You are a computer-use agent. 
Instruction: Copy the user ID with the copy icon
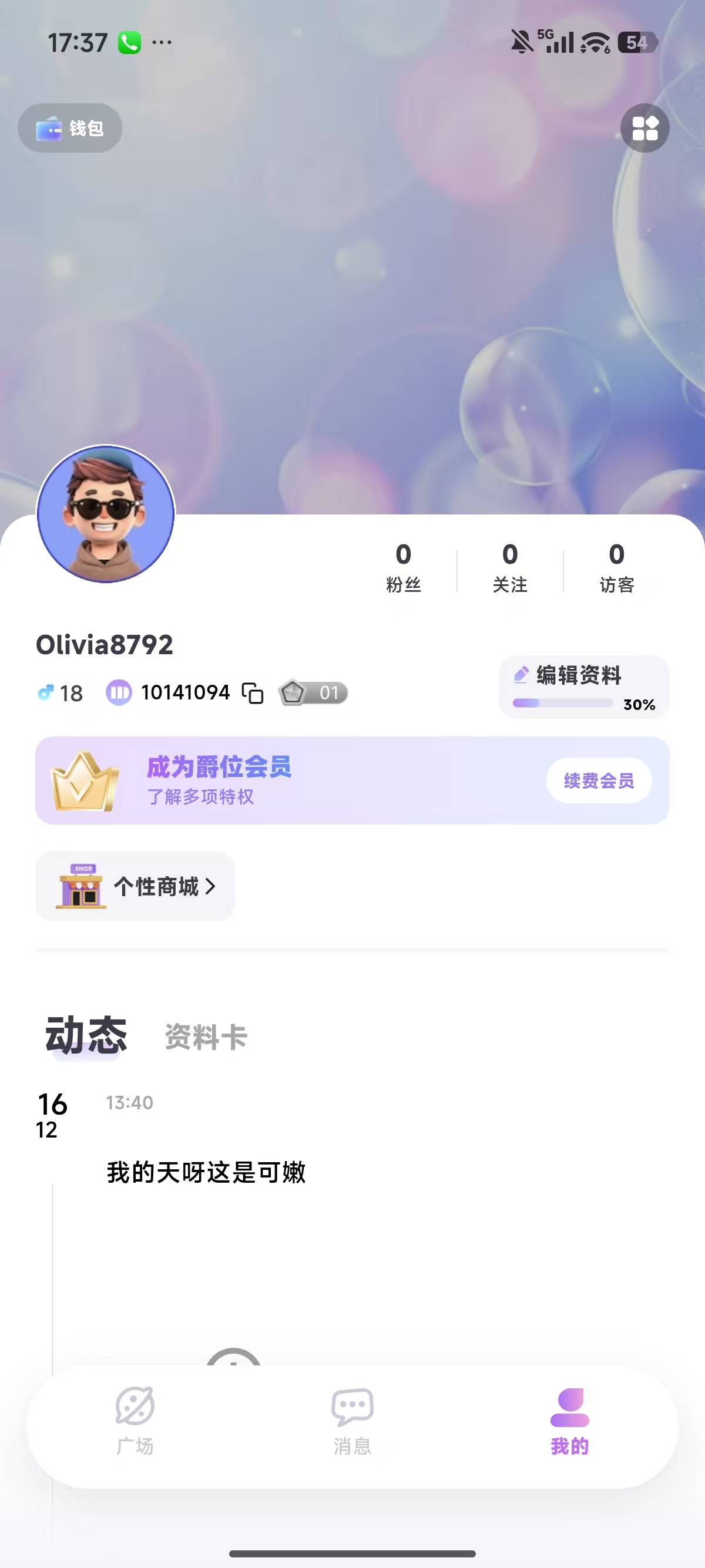252,694
